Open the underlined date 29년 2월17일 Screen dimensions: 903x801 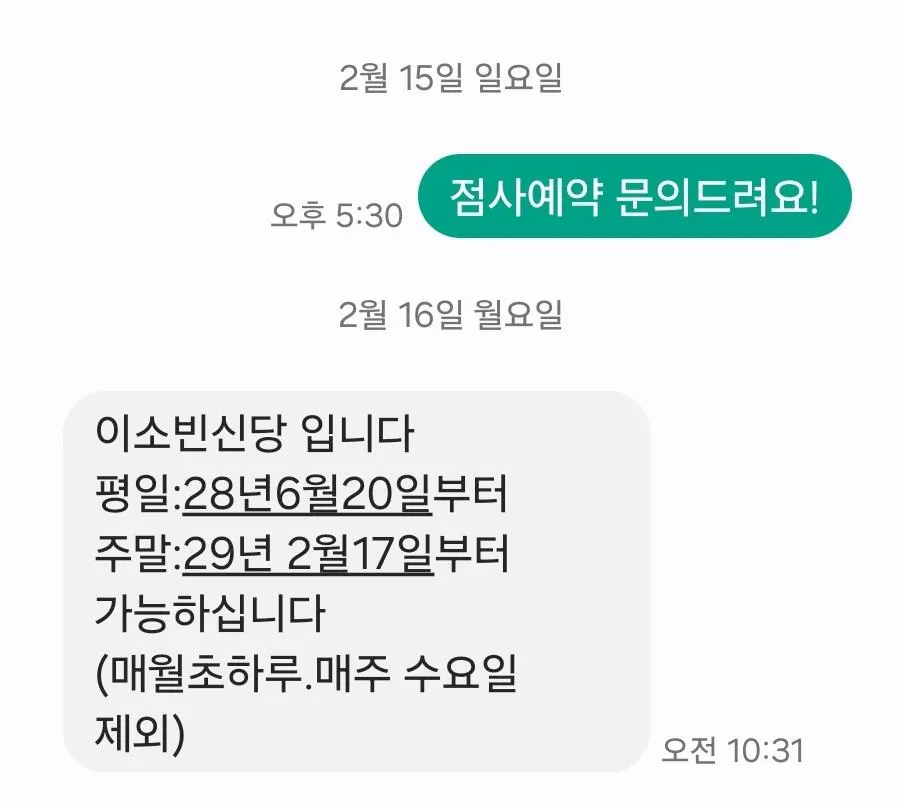(x=308, y=554)
